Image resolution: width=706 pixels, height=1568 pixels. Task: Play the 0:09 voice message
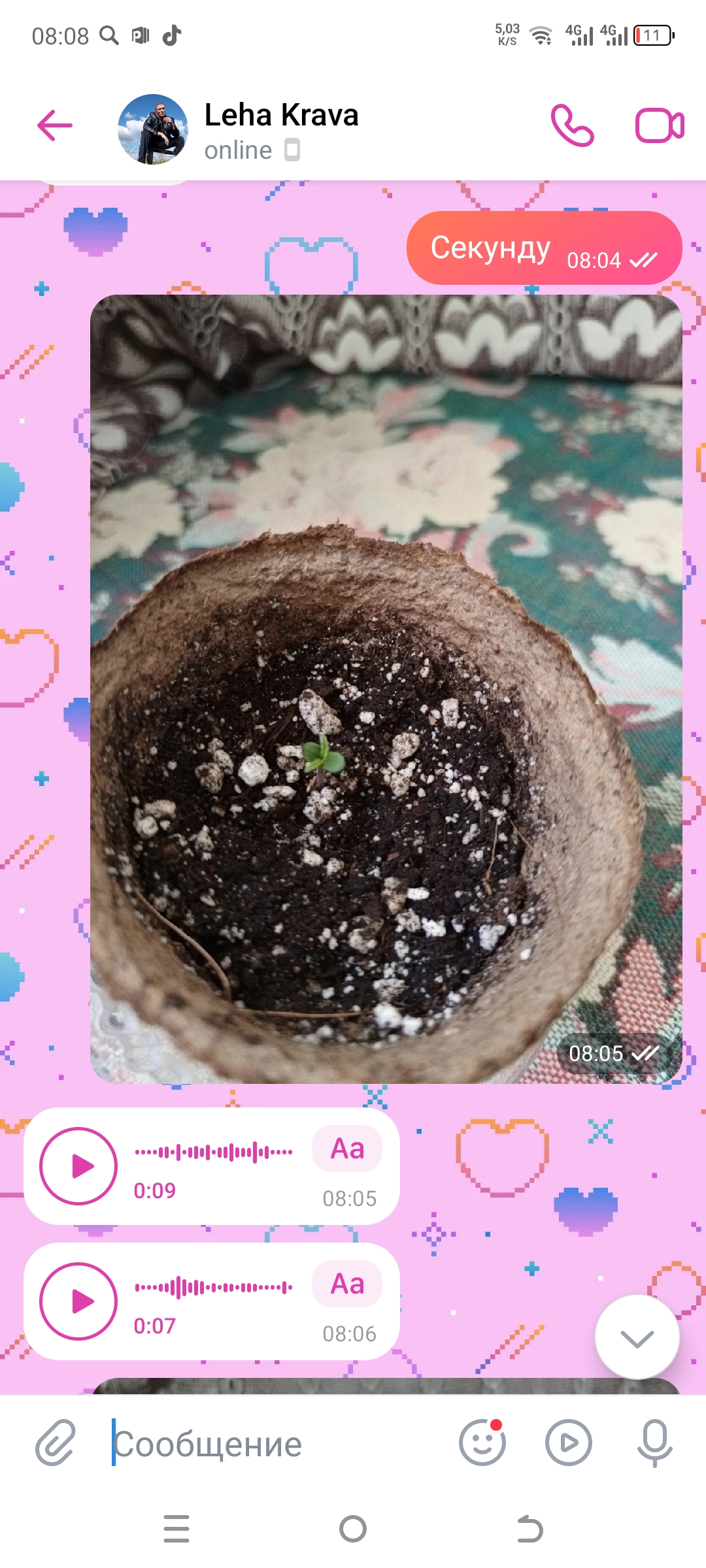pos(78,1166)
